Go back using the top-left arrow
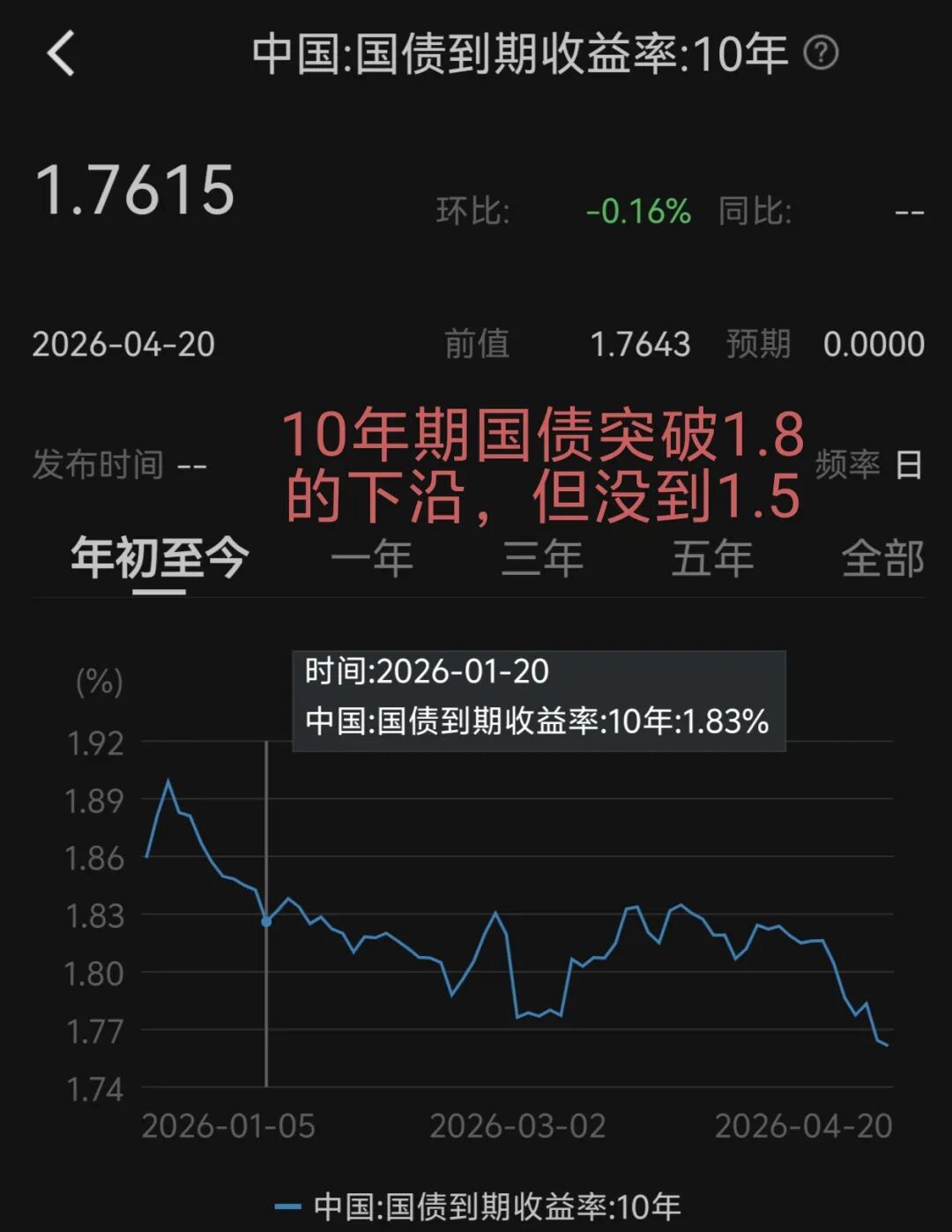The height and width of the screenshot is (1232, 952). (61, 53)
